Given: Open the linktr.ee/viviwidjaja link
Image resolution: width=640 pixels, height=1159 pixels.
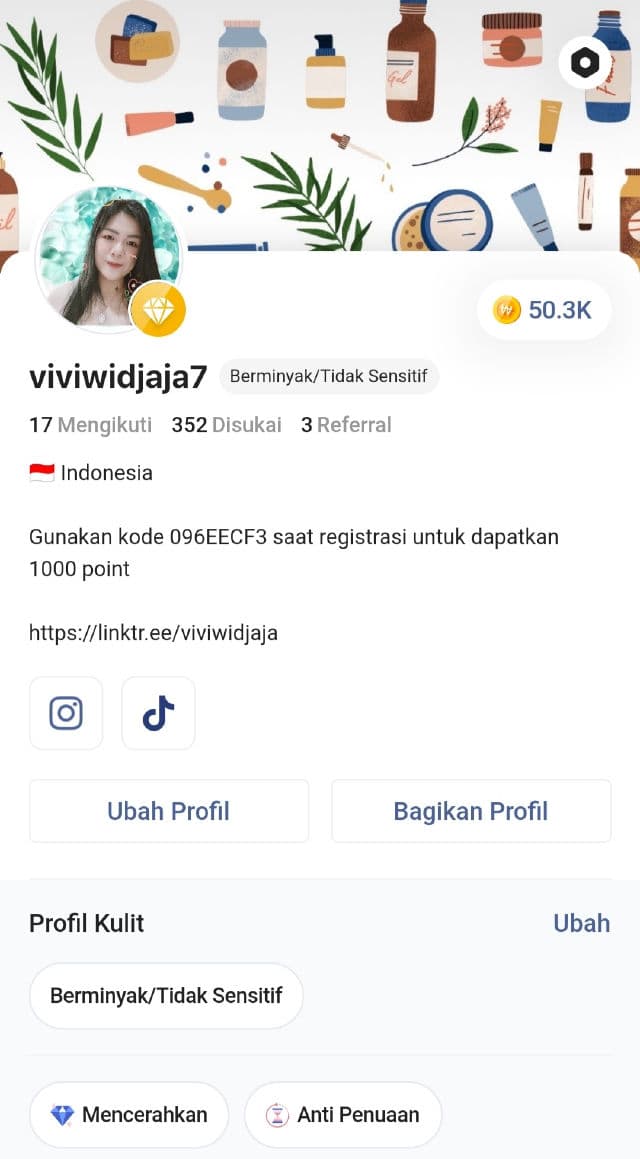Looking at the screenshot, I should tap(153, 633).
